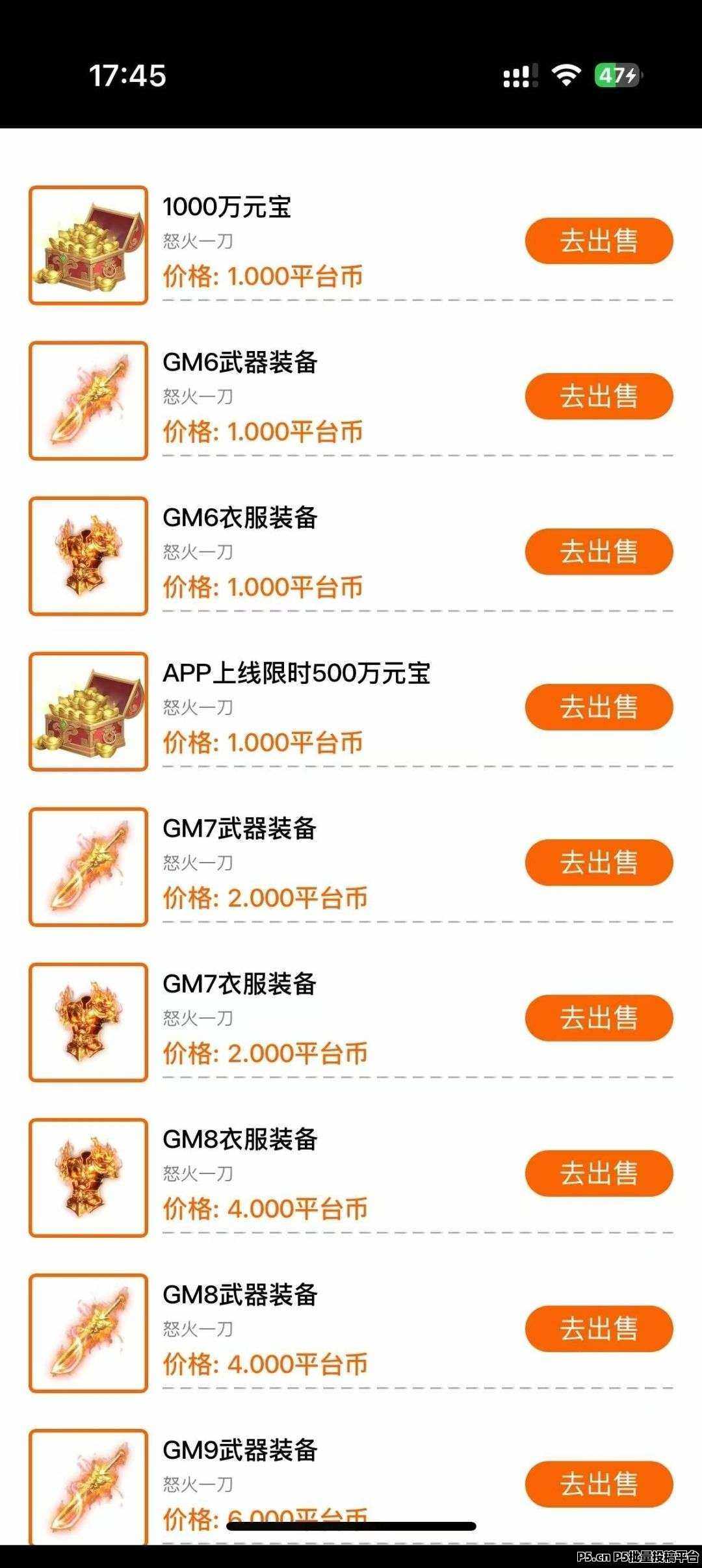Screen dimensions: 702x1568
Task: Sell the GM7衣服装备 item
Action: coord(599,1018)
